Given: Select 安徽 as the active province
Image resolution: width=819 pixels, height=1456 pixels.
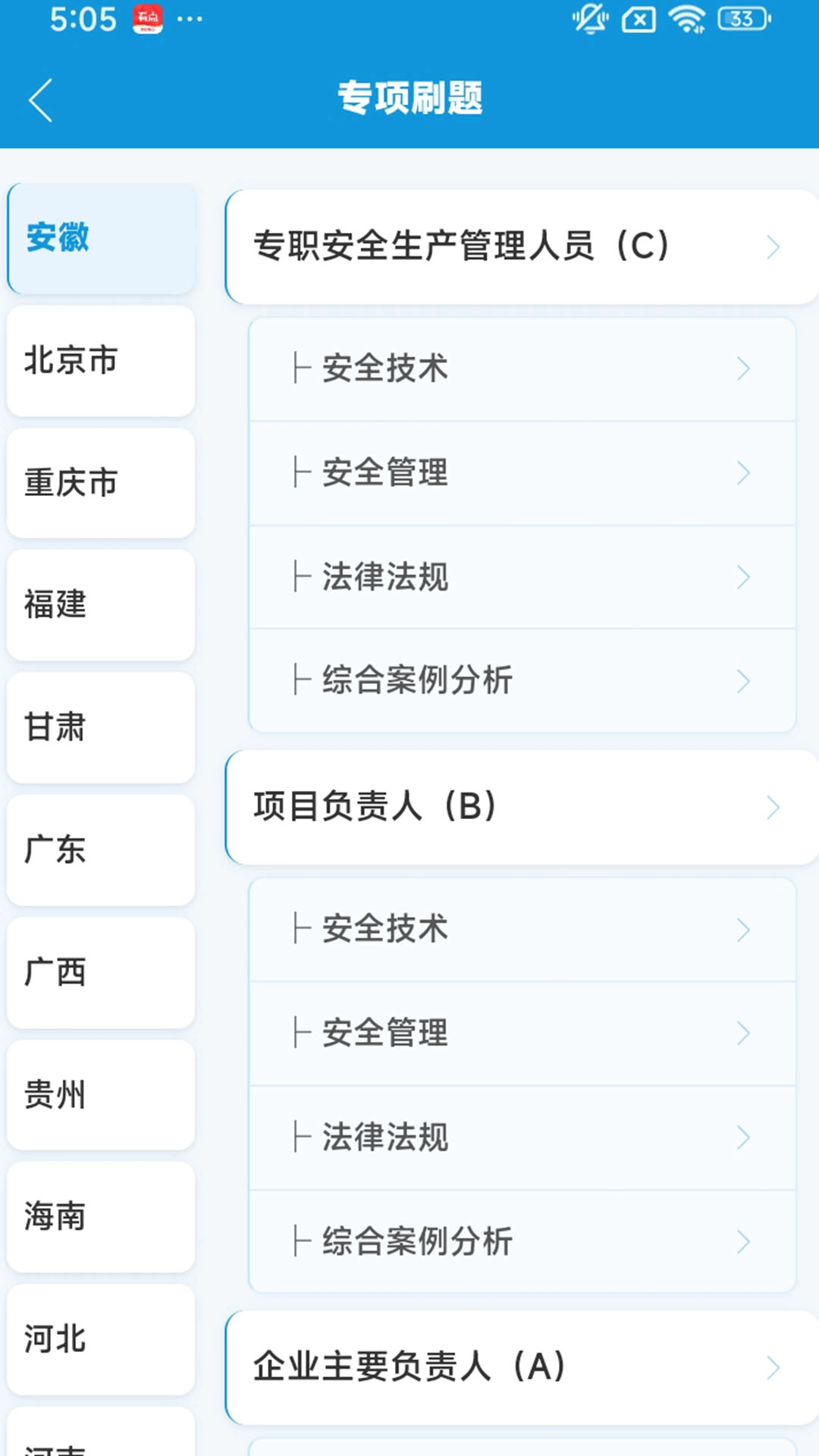Looking at the screenshot, I should click(99, 238).
